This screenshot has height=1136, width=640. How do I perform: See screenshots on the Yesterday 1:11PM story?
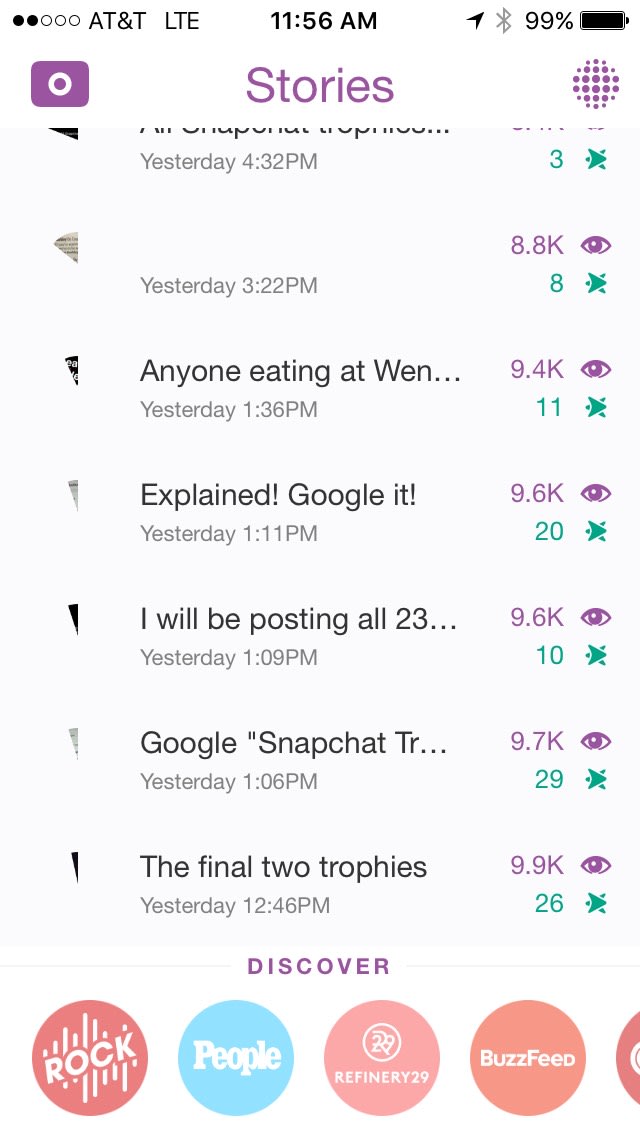(x=596, y=531)
